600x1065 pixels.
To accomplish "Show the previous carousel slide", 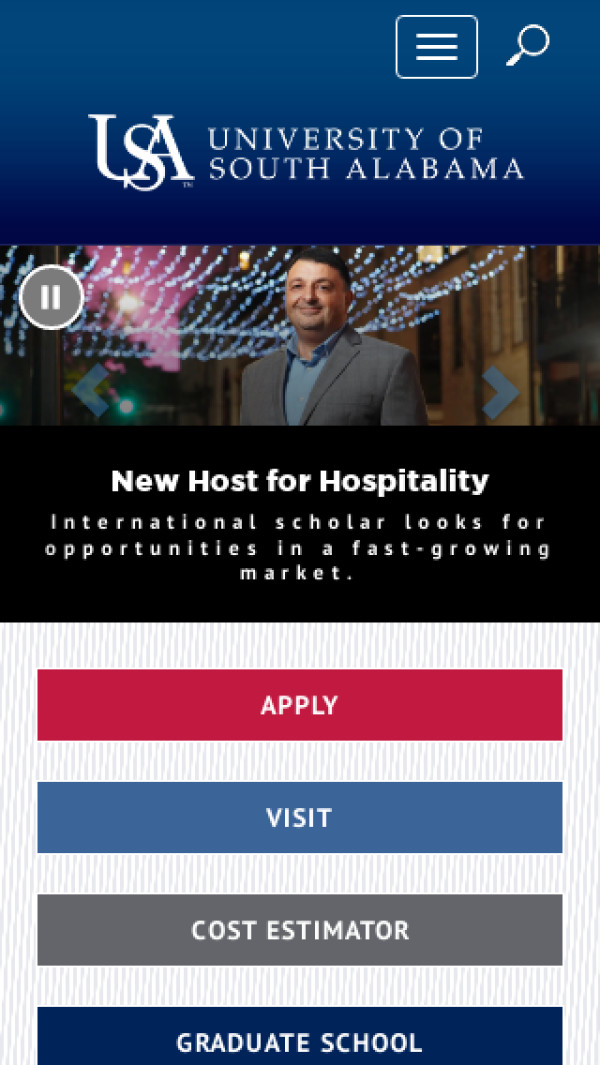I will click(93, 389).
